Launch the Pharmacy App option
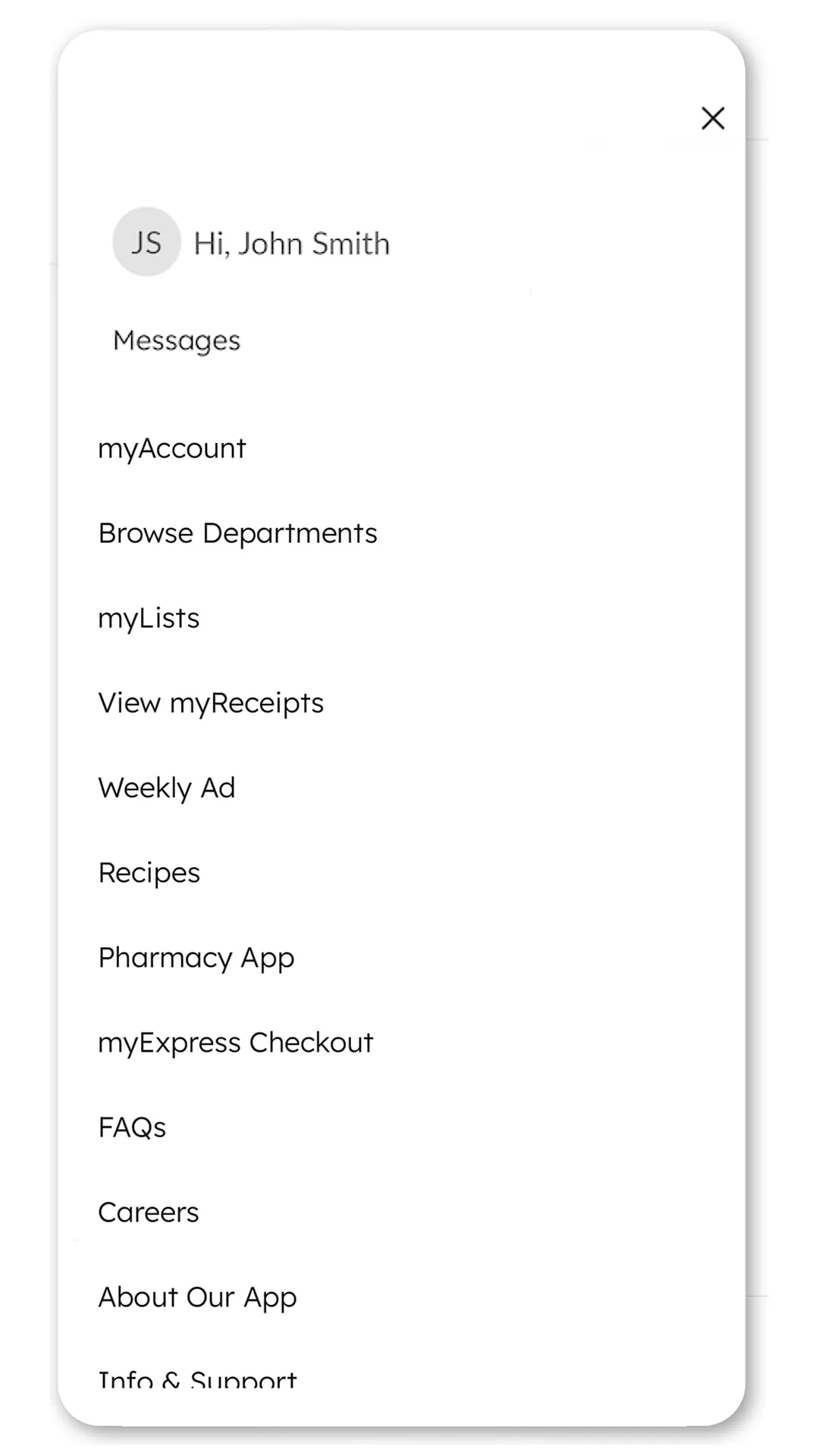819x1456 pixels. coord(196,958)
